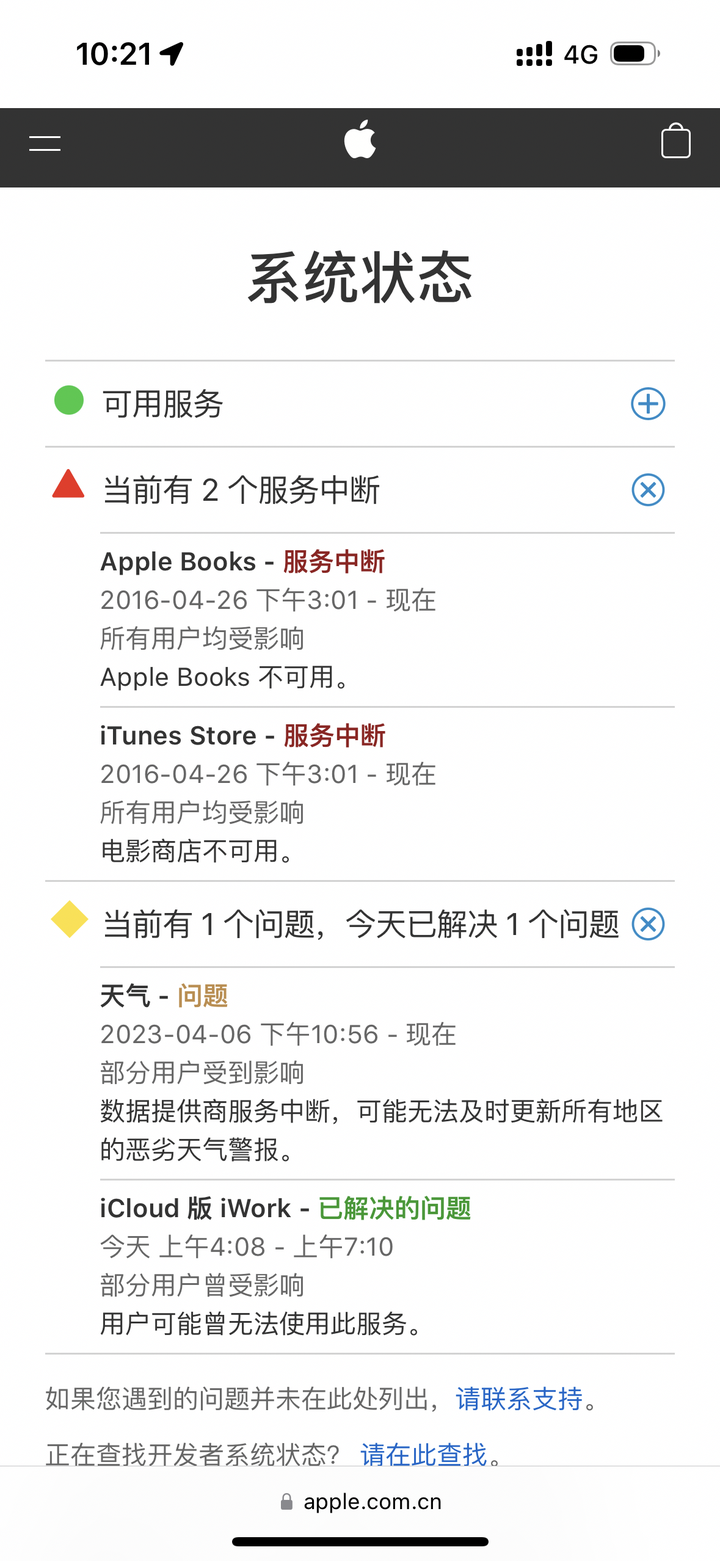720x1561 pixels.
Task: Toggle visibility of available services list
Action: pyautogui.click(x=648, y=404)
